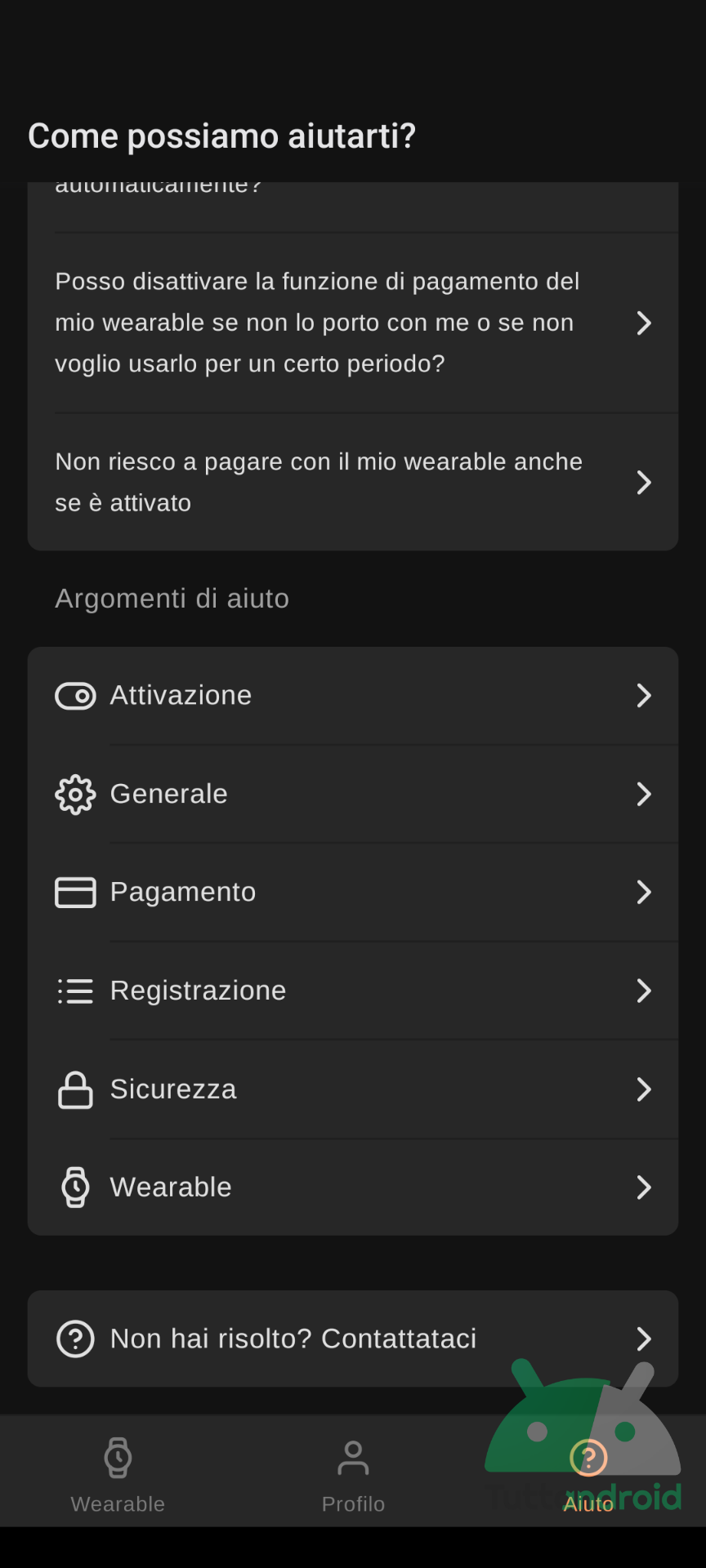Open the Wearable help topic row
Image resolution: width=706 pixels, height=1568 pixels.
coord(353,1187)
